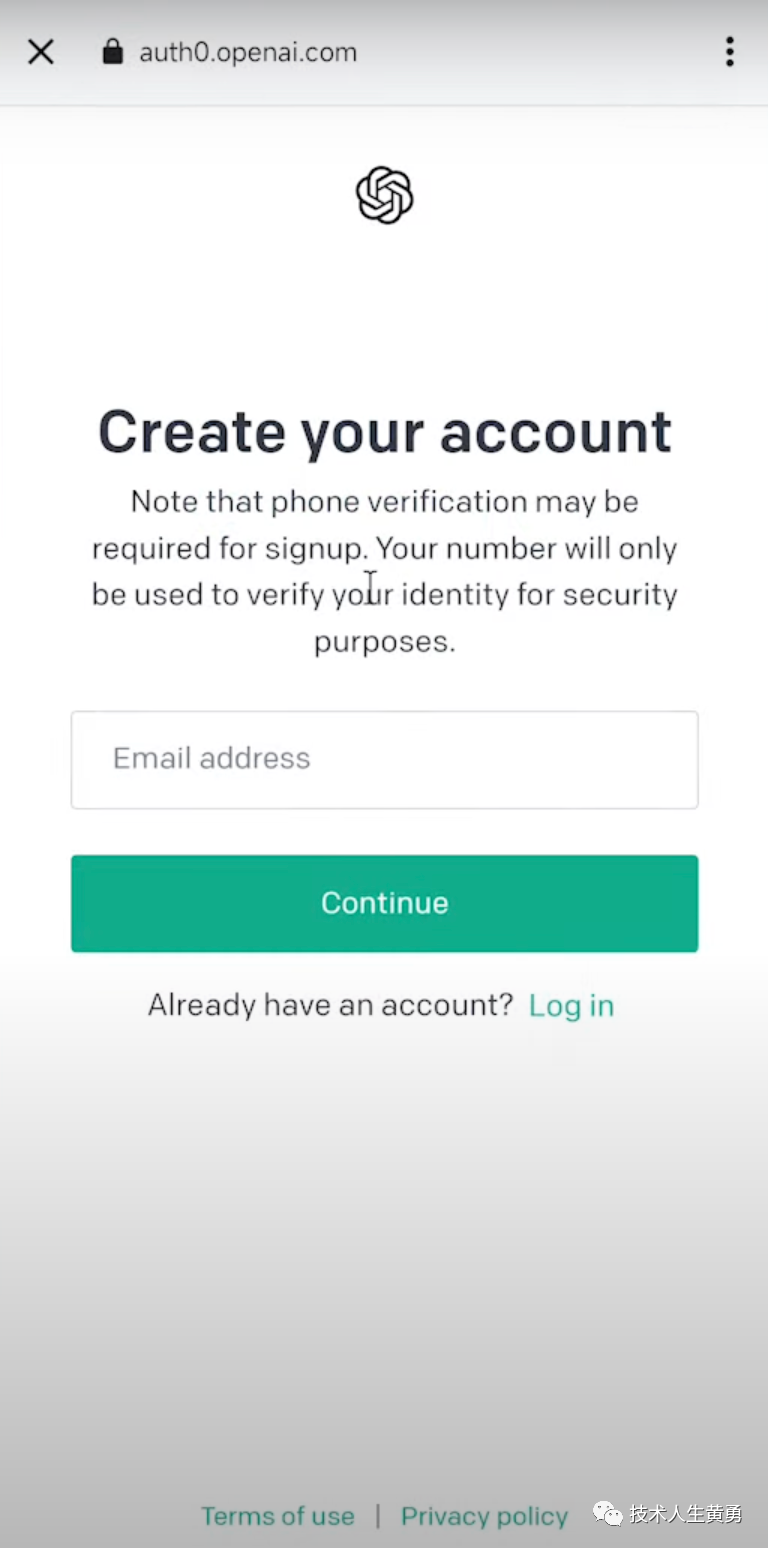Image resolution: width=768 pixels, height=1548 pixels.
Task: Open the Terms of use link
Action: (x=278, y=1516)
